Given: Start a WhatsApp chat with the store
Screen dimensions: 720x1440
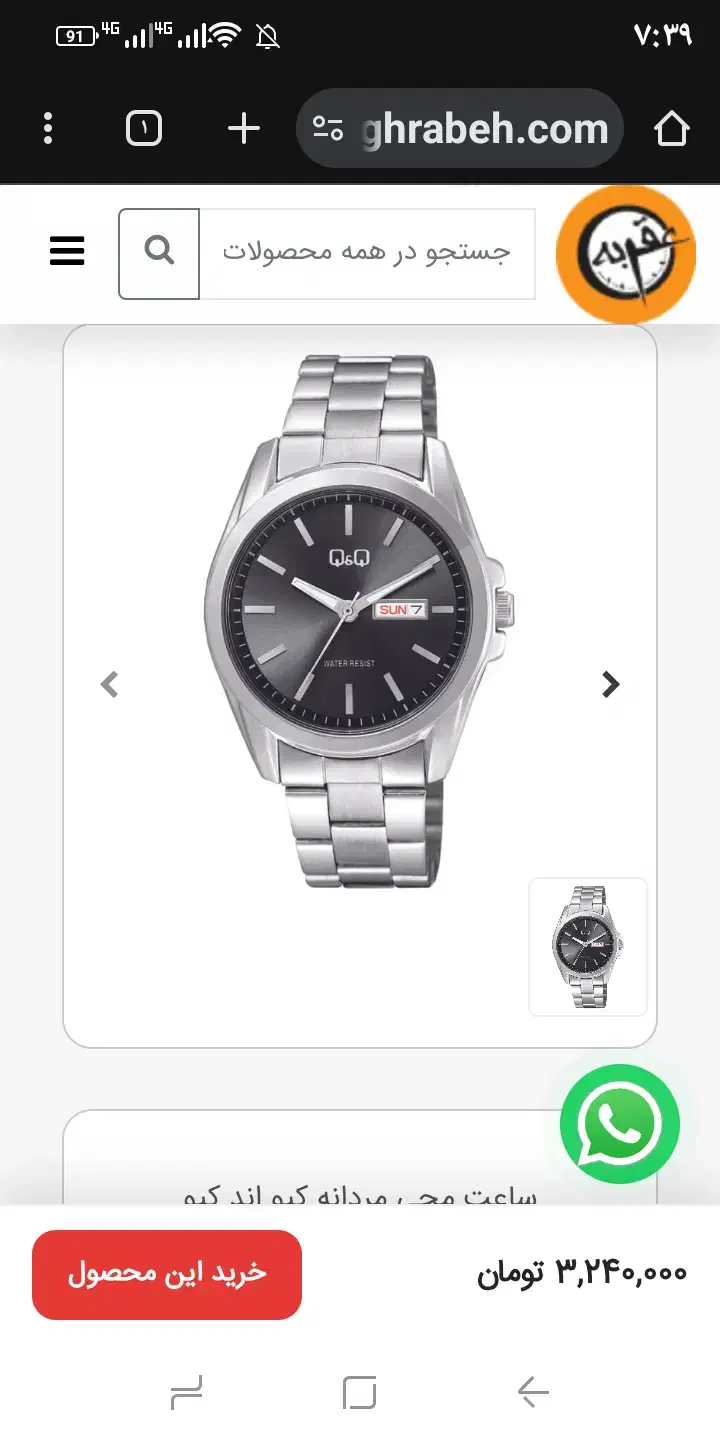Looking at the screenshot, I should click(619, 1124).
